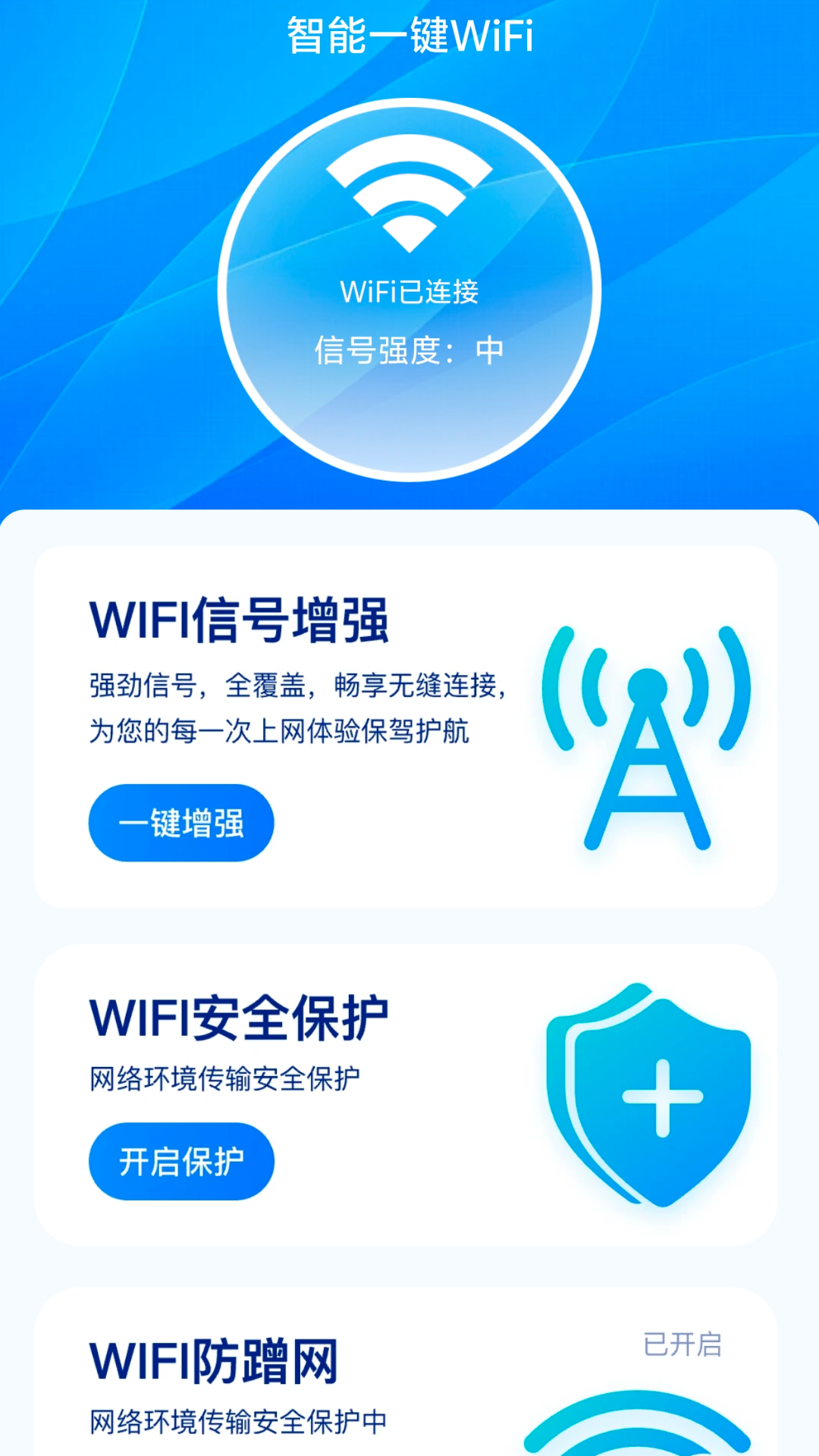819x1456 pixels.
Task: Open the WIFI防蹭网 card
Action: pyautogui.click(x=406, y=1373)
